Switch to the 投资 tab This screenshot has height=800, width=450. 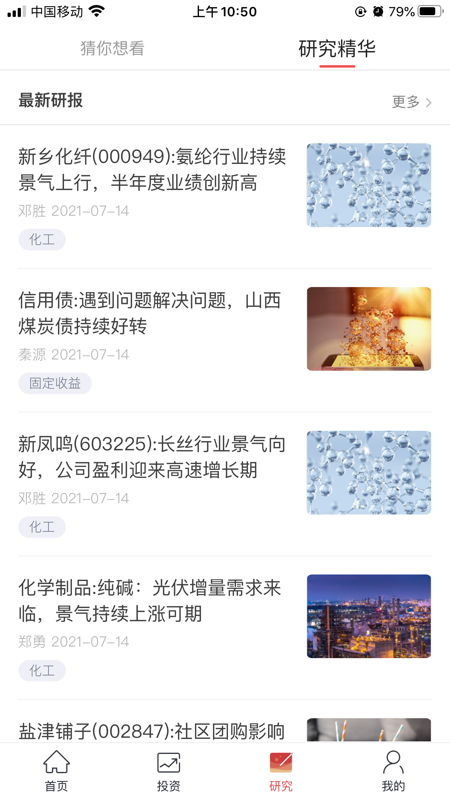tap(168, 771)
